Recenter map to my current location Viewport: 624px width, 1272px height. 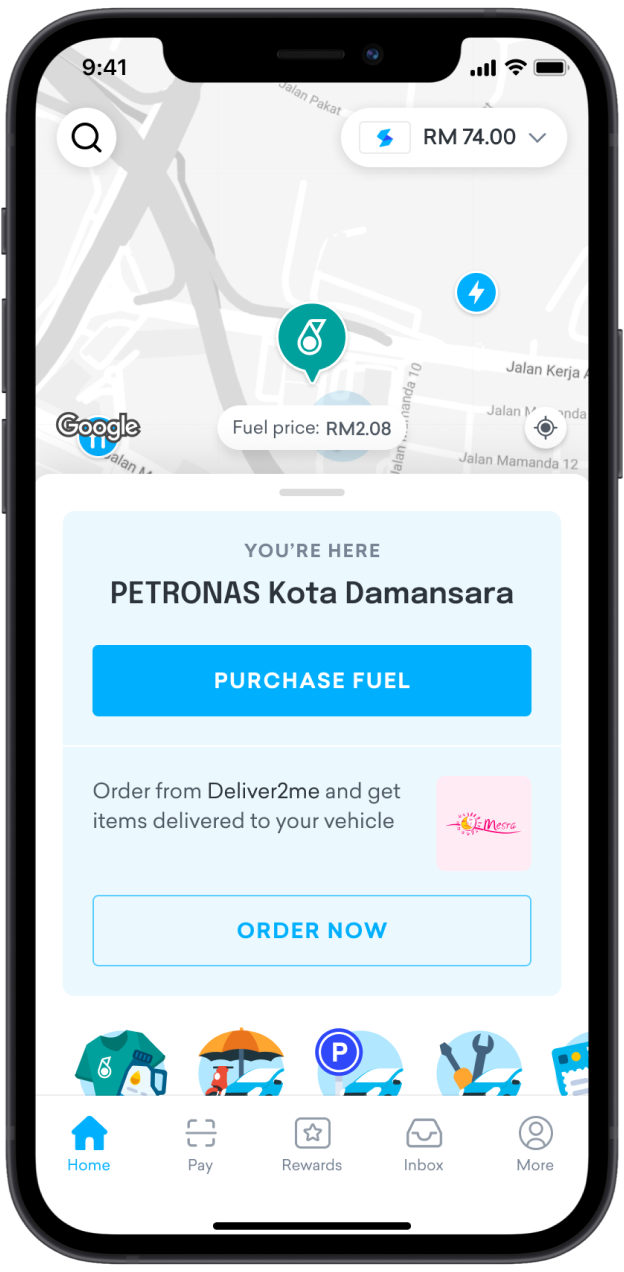[x=545, y=428]
